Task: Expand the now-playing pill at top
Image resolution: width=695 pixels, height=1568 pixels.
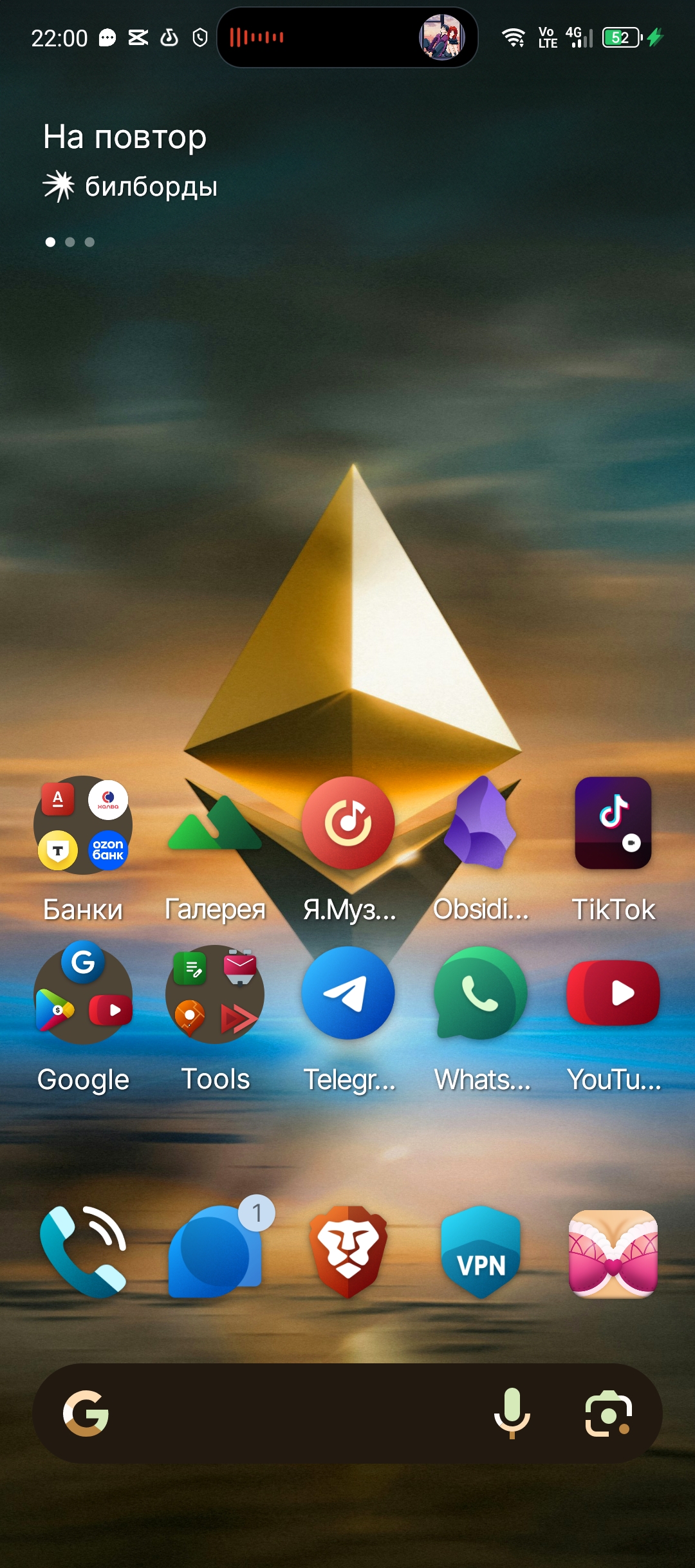Action: click(347, 37)
